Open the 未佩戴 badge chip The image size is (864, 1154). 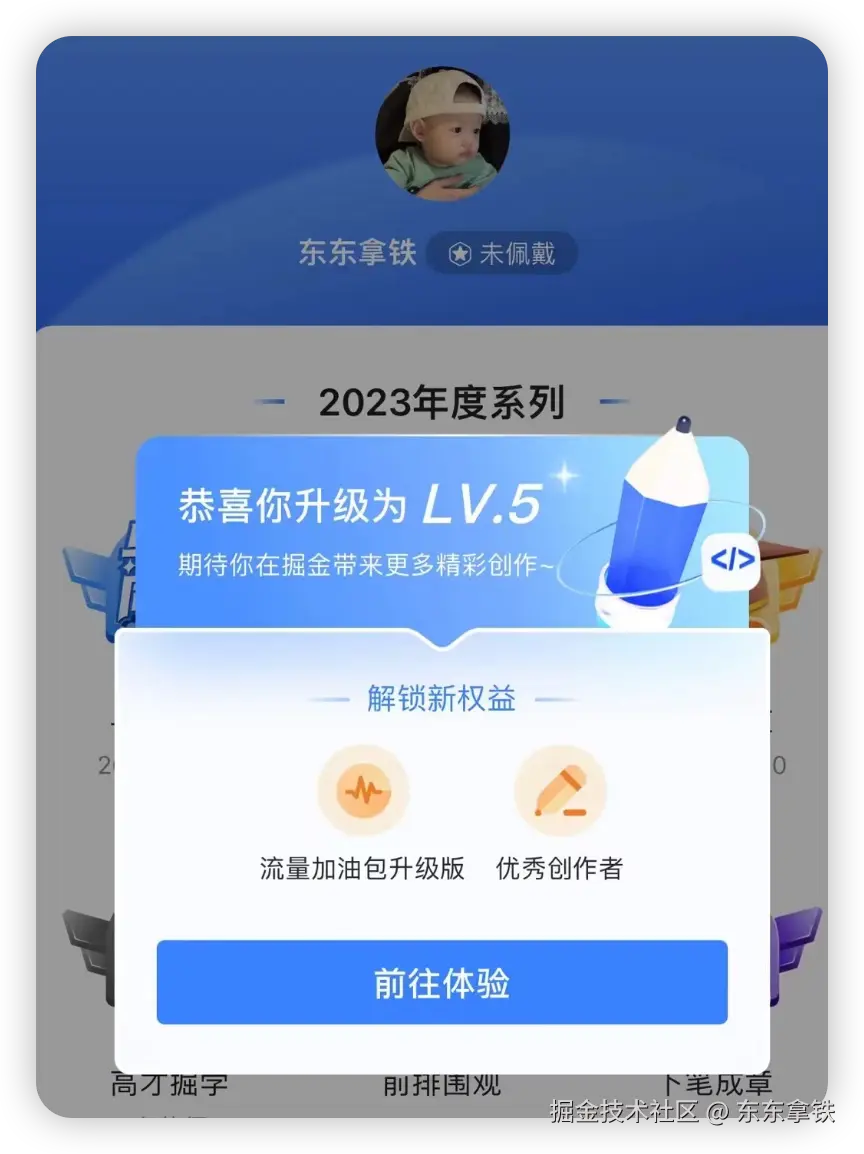502,254
